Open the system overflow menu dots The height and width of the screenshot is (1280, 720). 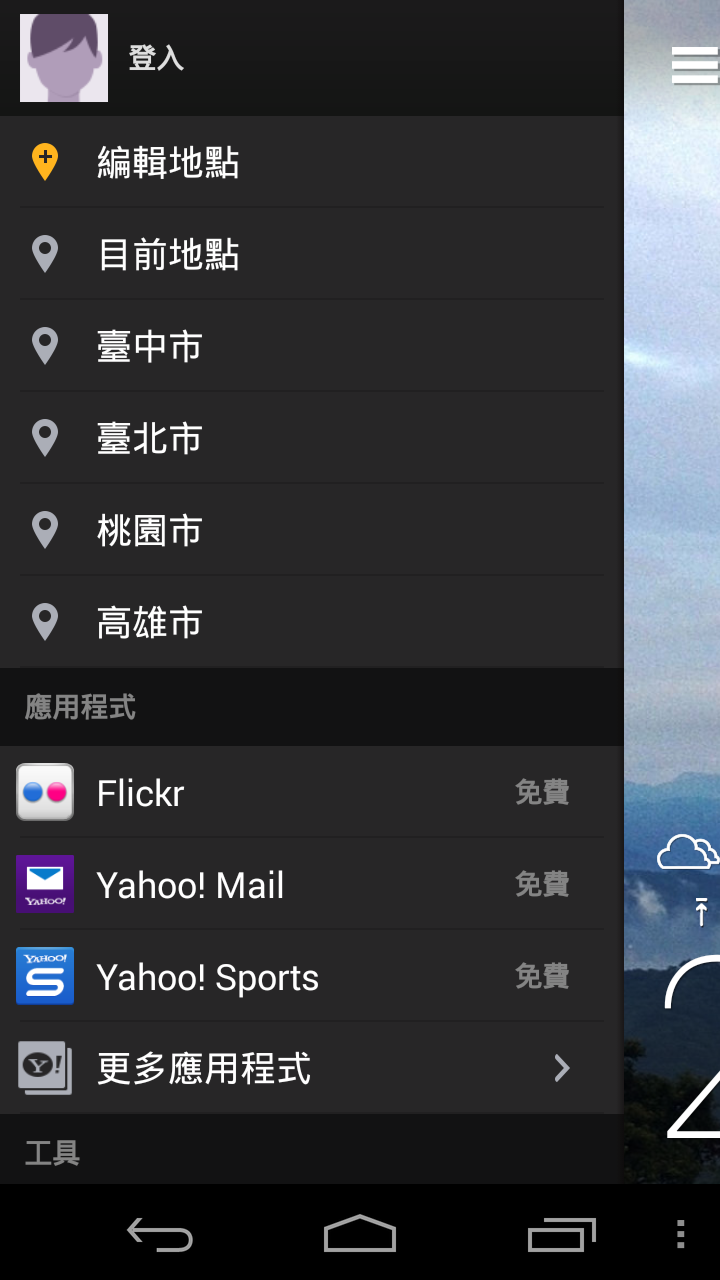pos(680,1234)
